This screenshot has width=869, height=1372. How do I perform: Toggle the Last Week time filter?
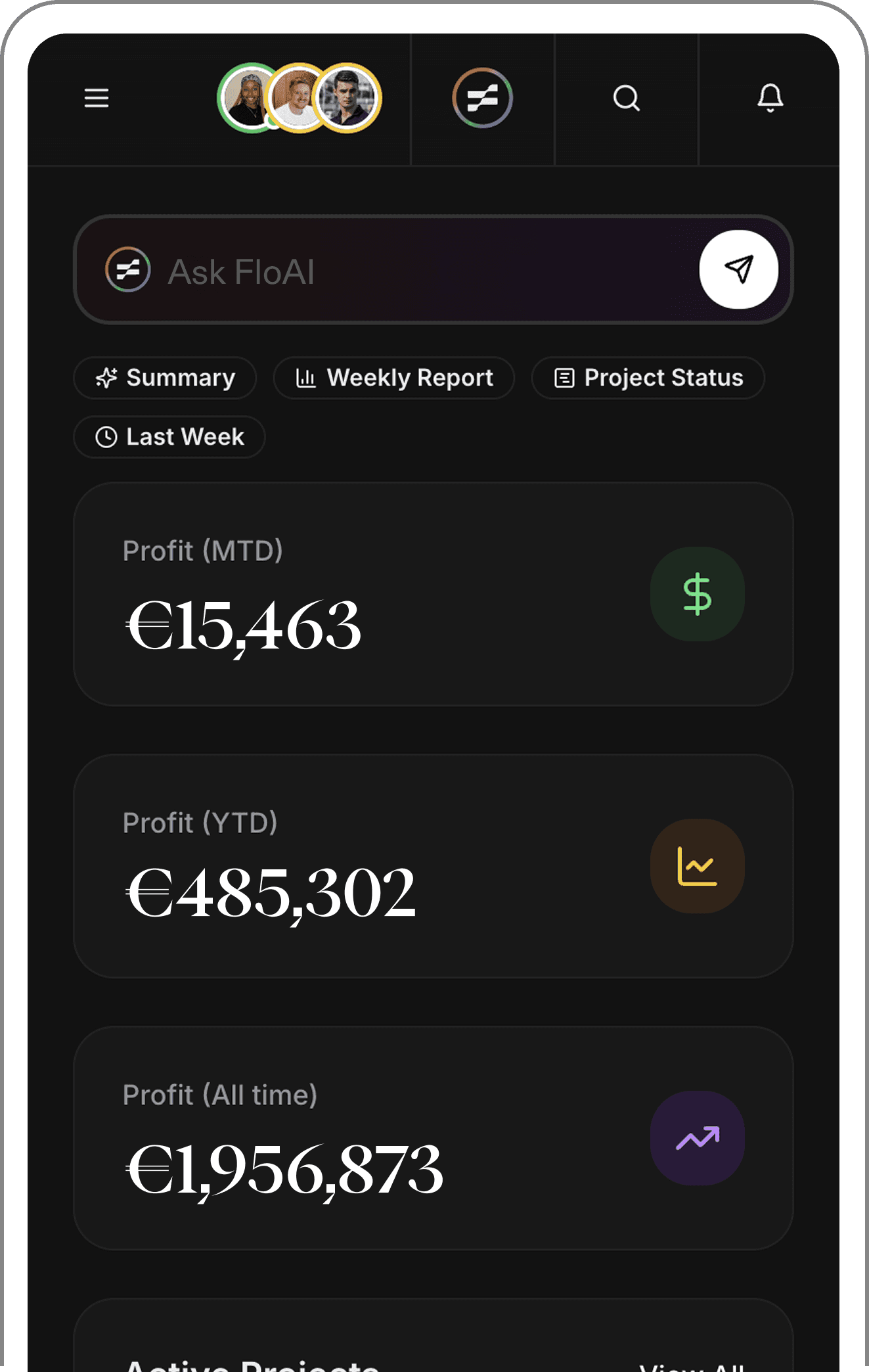pyautogui.click(x=169, y=436)
